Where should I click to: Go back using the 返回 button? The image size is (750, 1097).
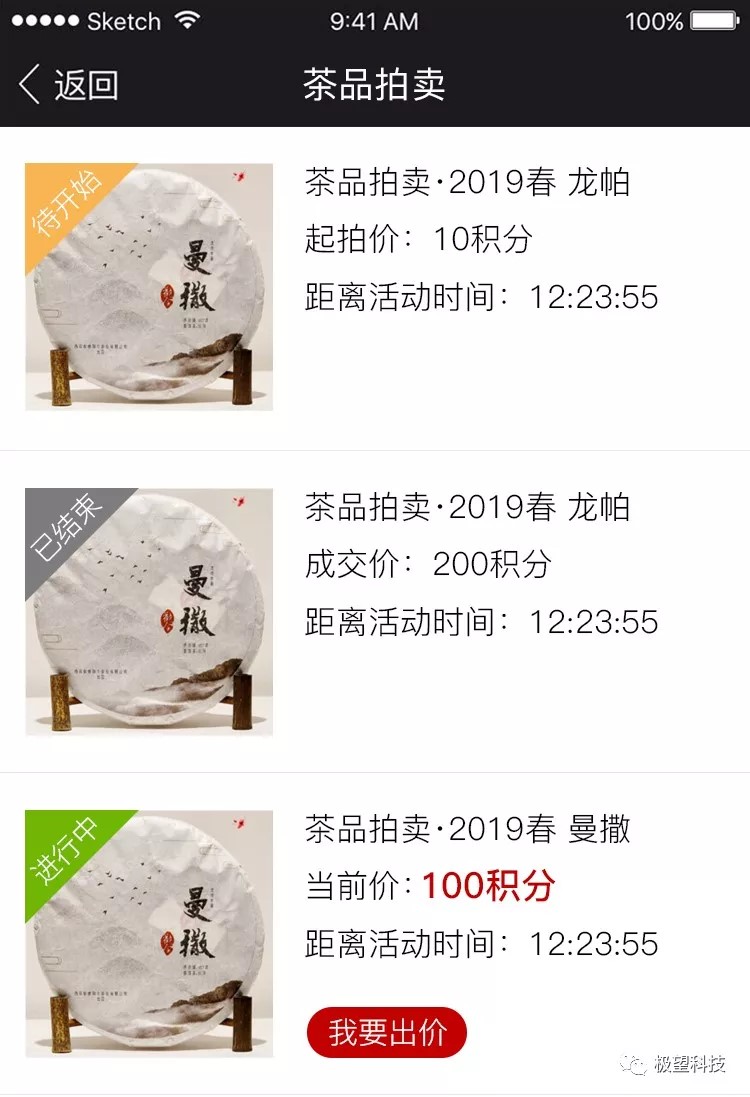(68, 85)
